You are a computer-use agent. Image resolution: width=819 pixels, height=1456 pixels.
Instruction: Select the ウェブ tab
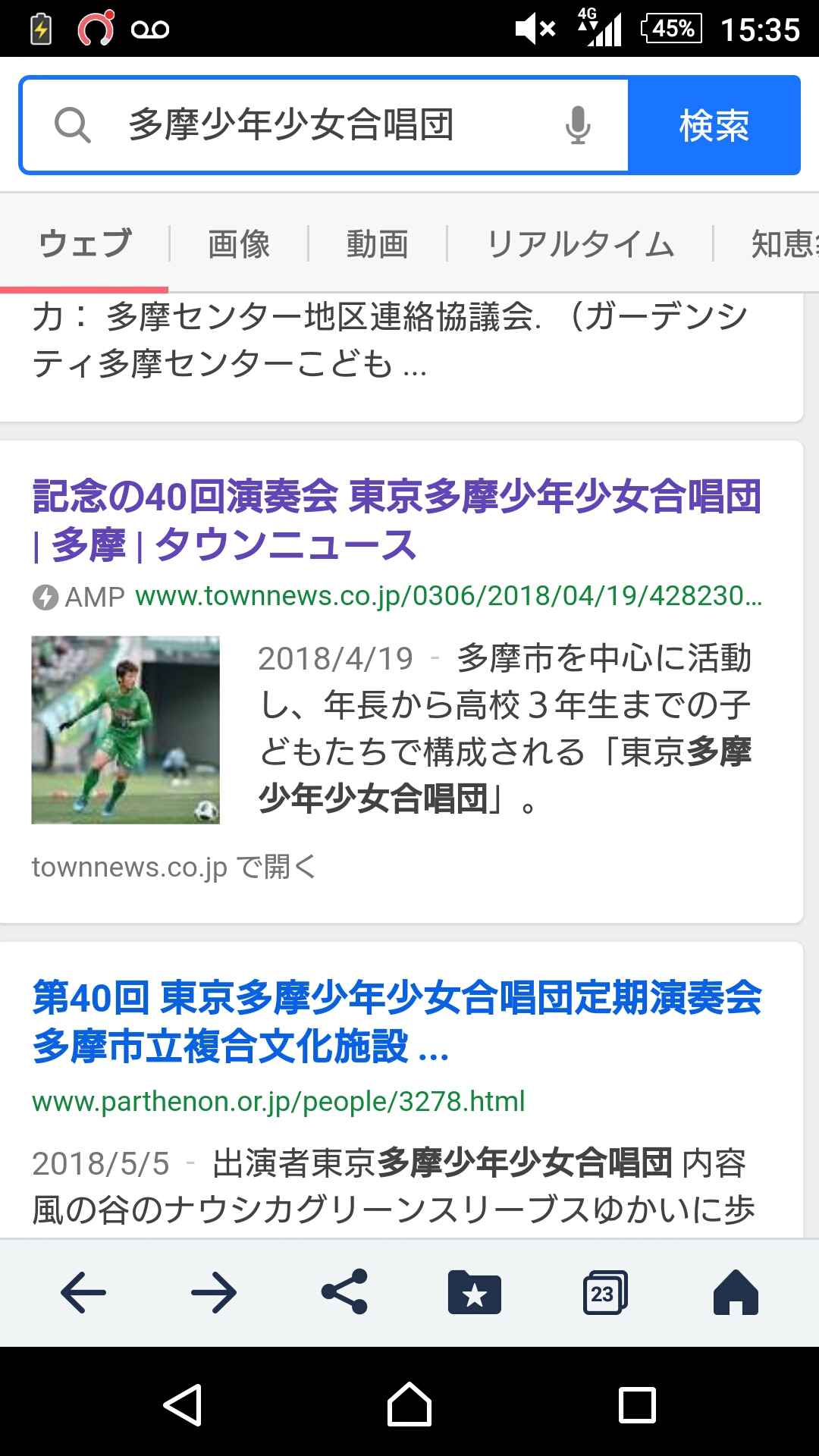85,244
